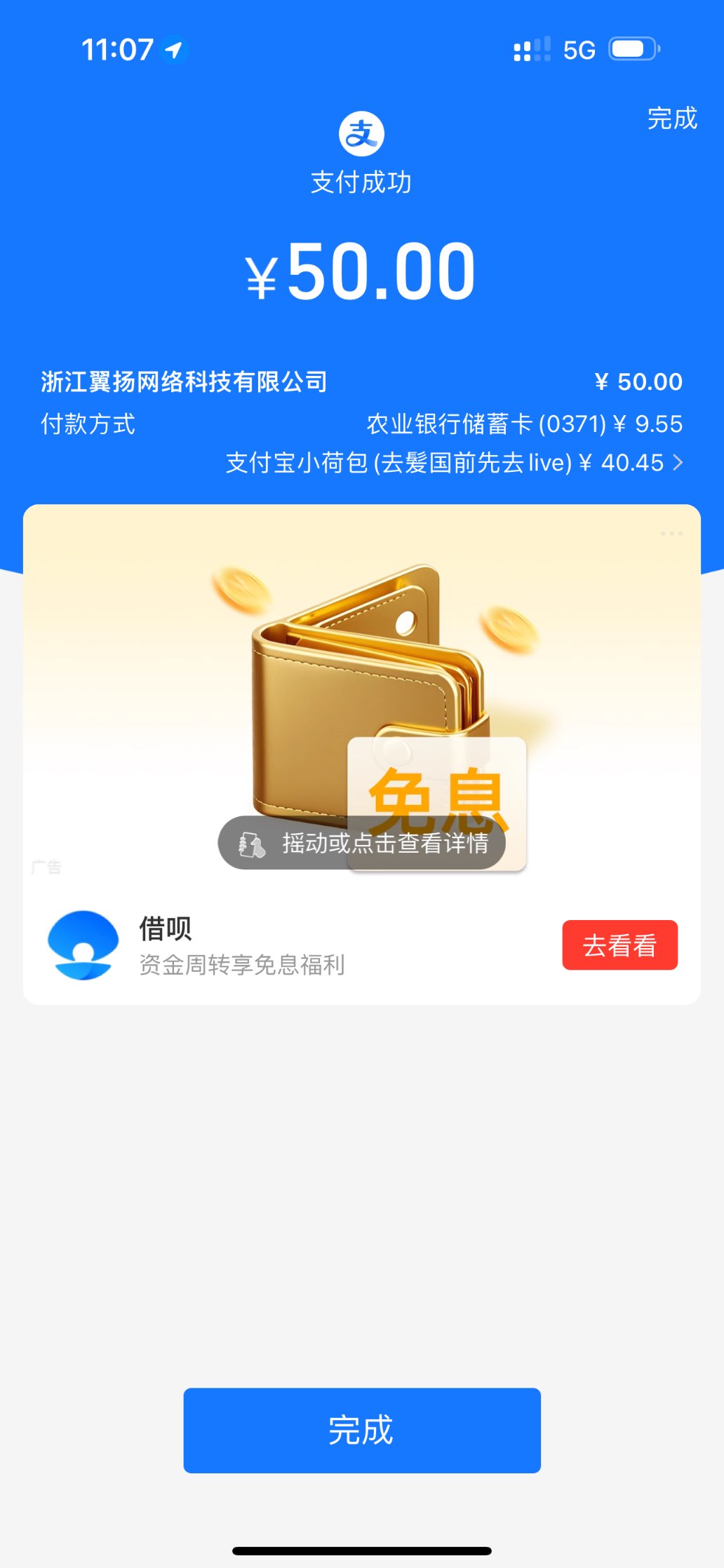Viewport: 724px width, 1568px height.
Task: Tap the large blue 完成 button
Action: (362, 1430)
